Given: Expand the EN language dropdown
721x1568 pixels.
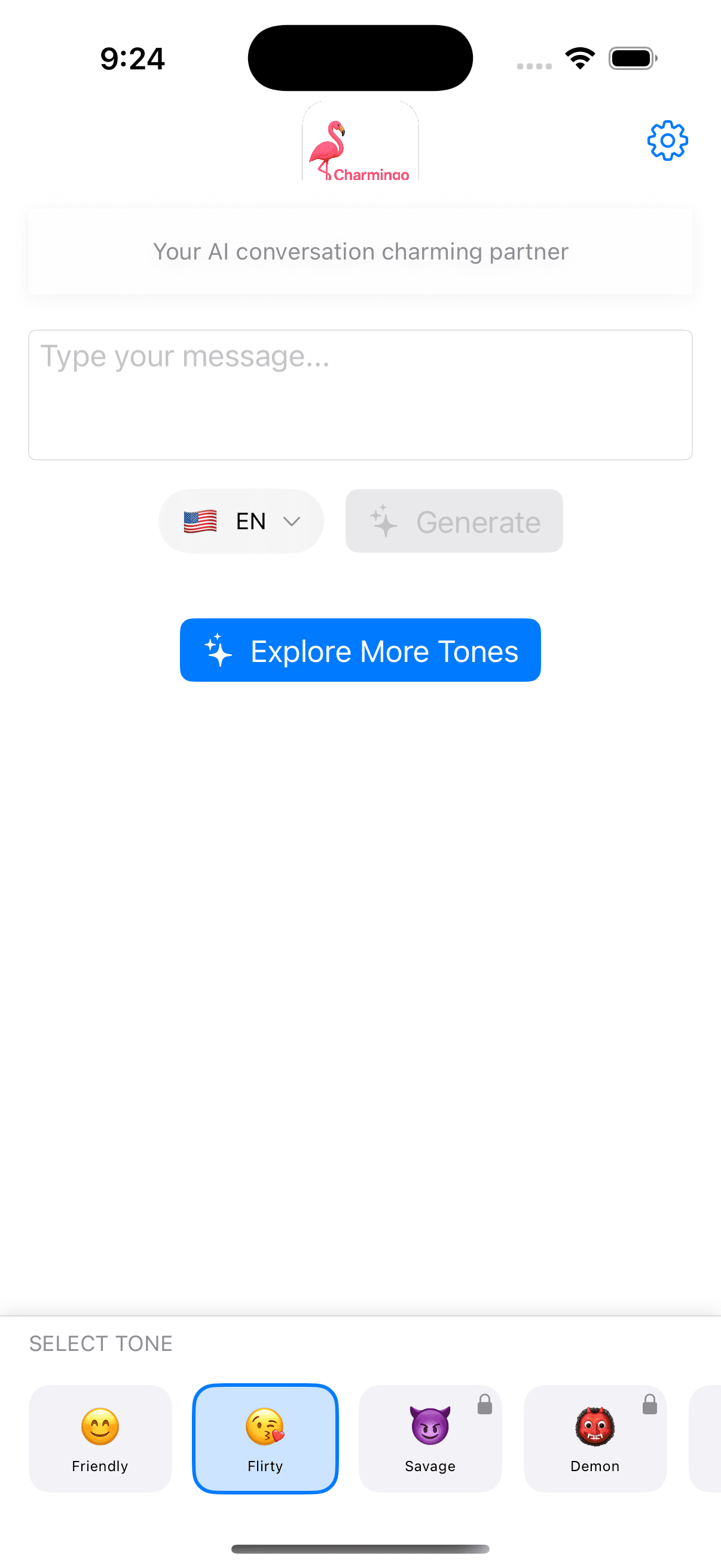Looking at the screenshot, I should 241,521.
